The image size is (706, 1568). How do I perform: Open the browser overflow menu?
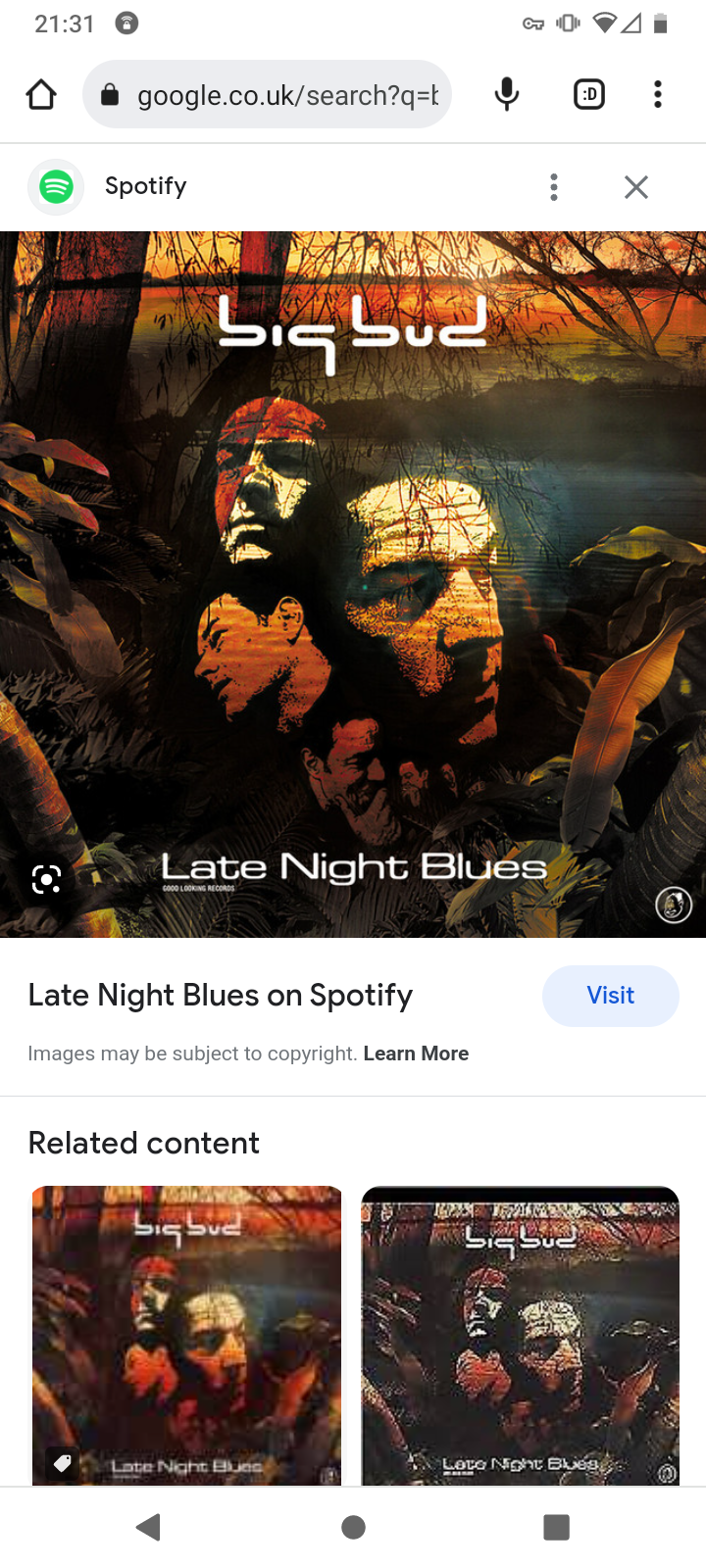point(657,95)
